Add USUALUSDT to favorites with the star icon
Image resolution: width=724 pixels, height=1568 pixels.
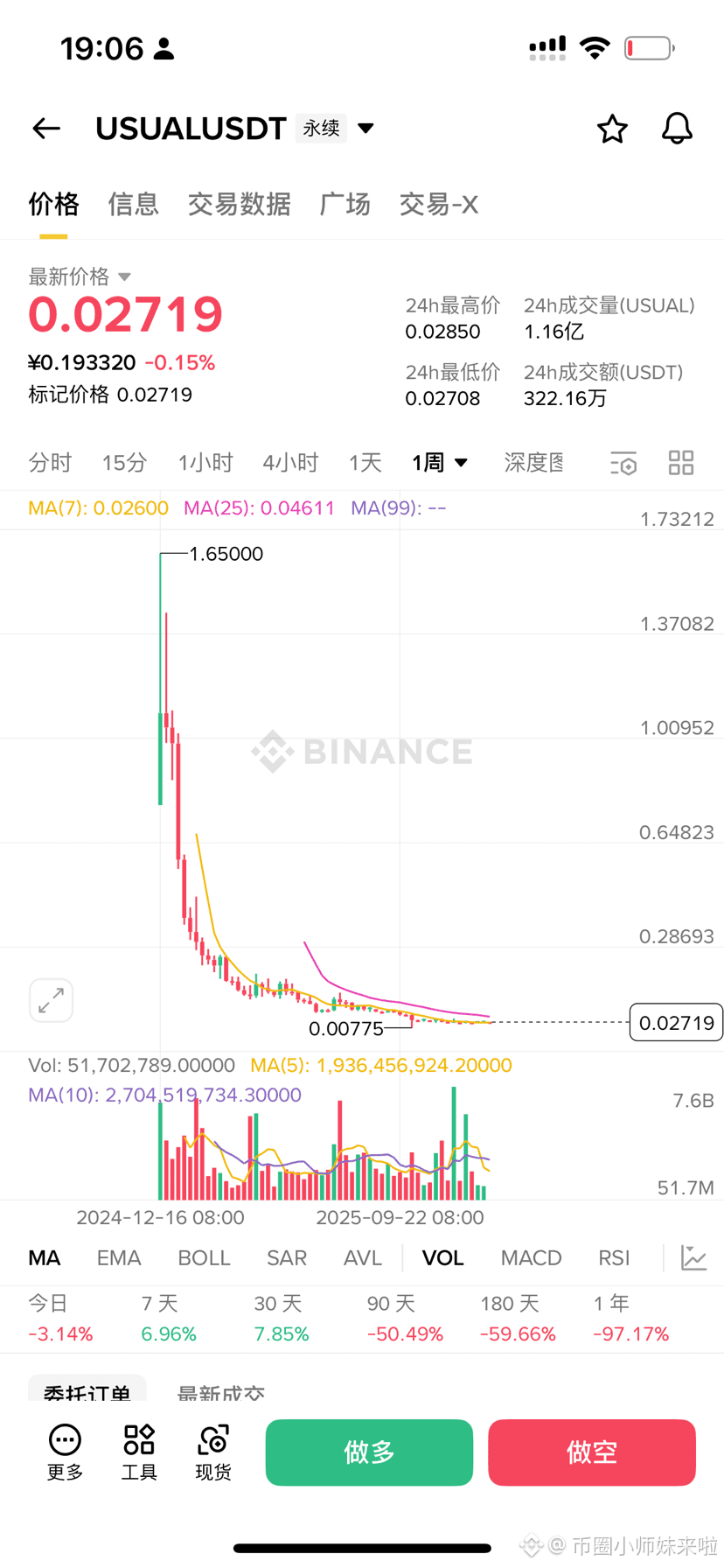click(612, 128)
